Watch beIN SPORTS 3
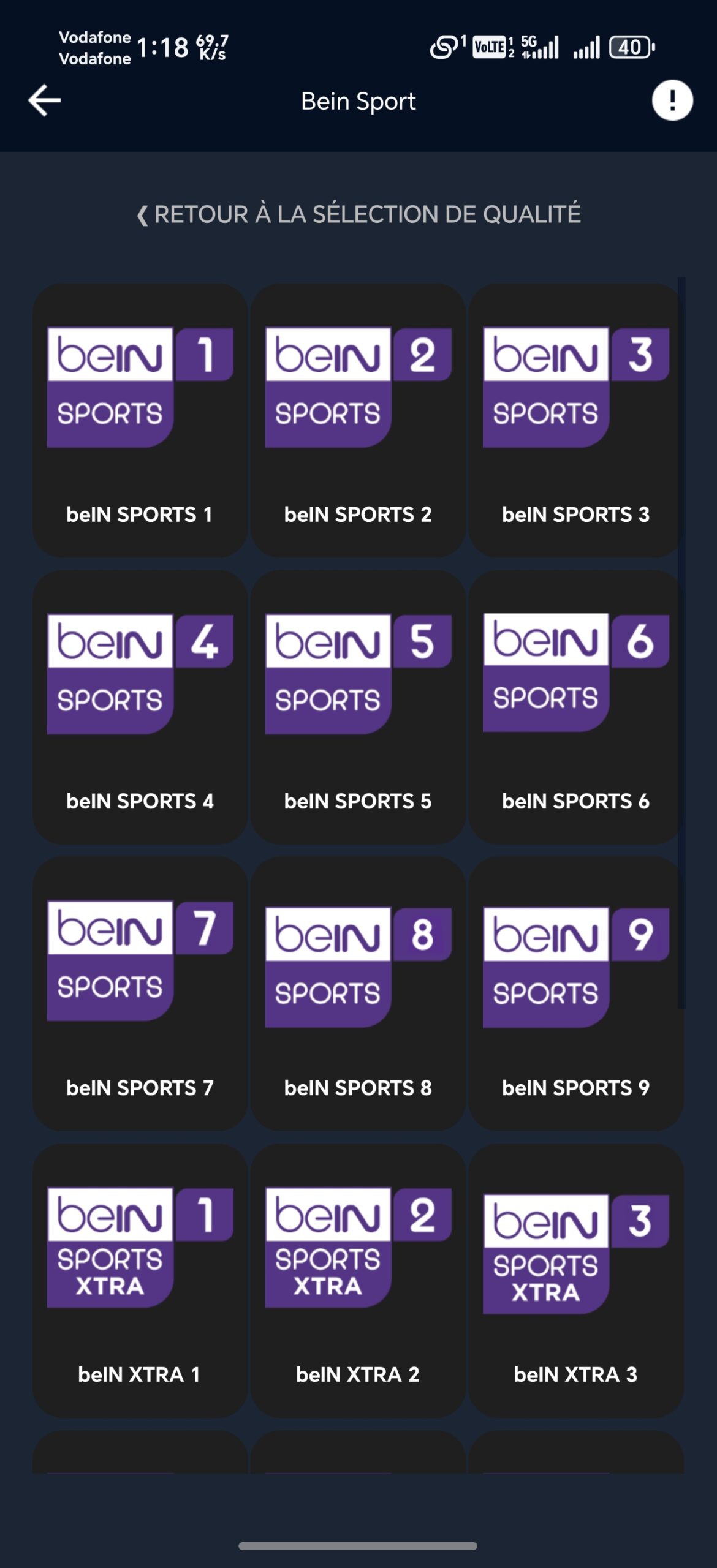Image resolution: width=717 pixels, height=1568 pixels. [575, 420]
